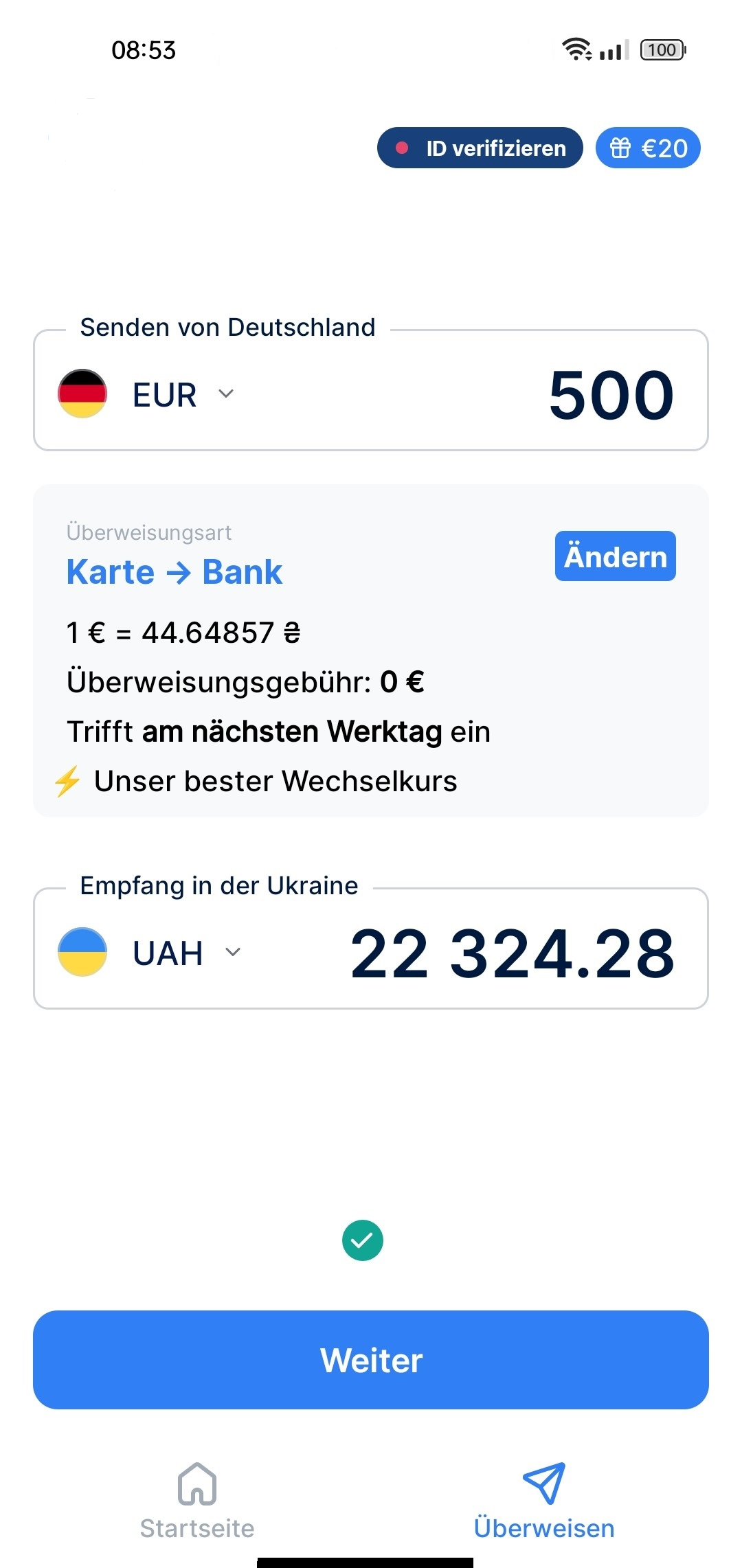
Task: Open the UAH currency dropdown
Action: pos(185,953)
